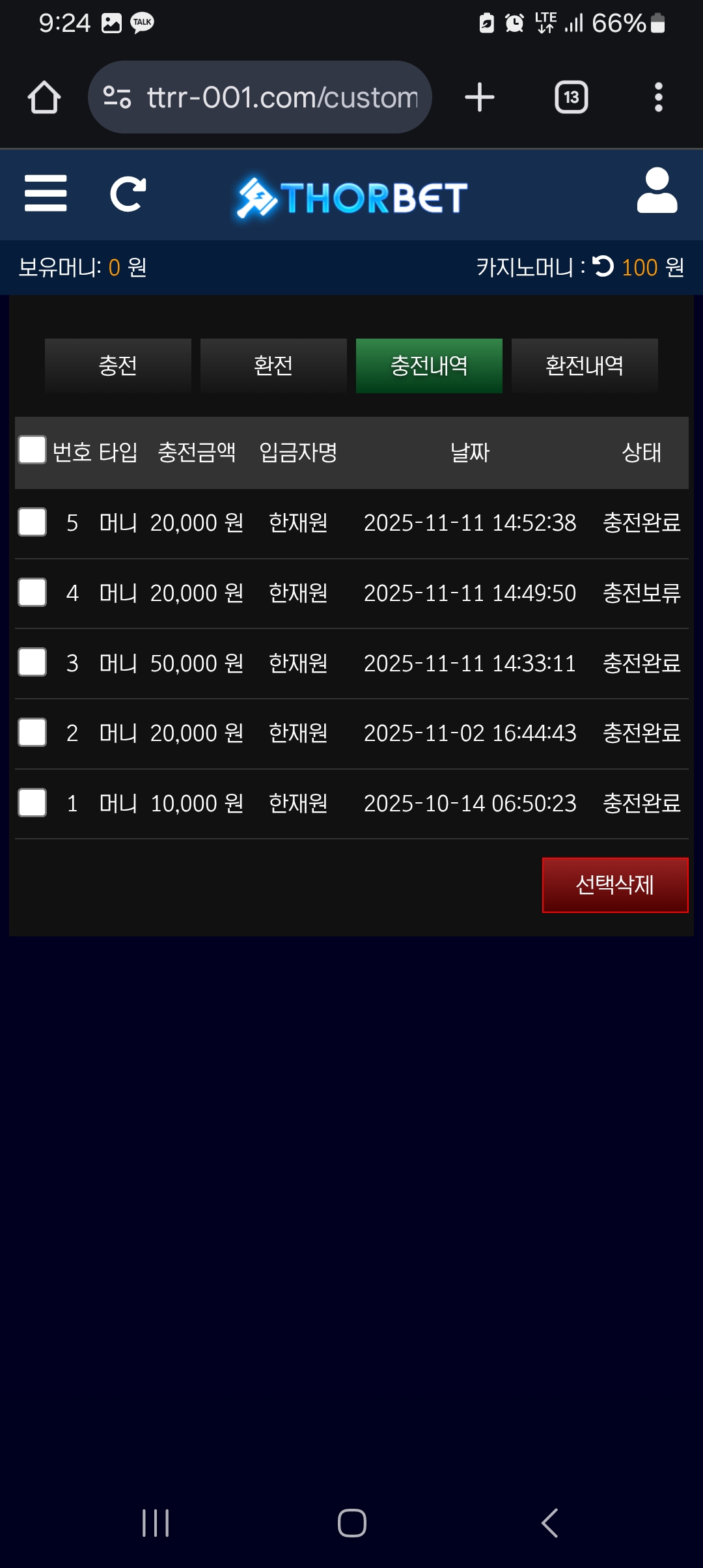Check the checkbox for the 50,000 won deposit
Screen dimensions: 703x1568
[x=31, y=662]
